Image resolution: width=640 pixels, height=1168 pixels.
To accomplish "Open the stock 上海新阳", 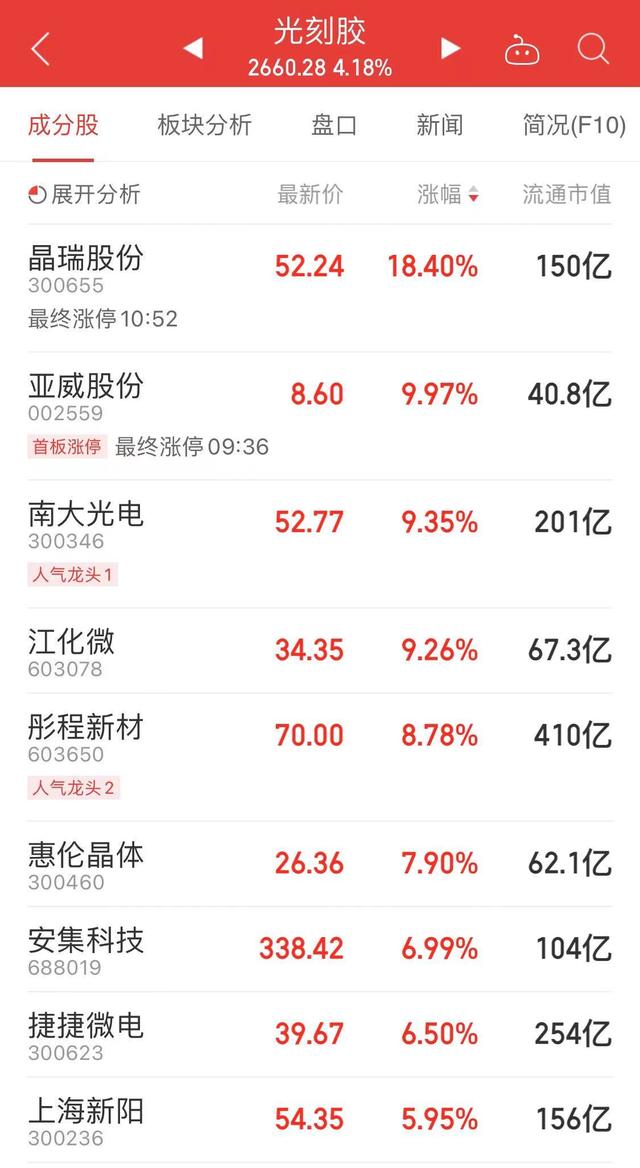I will coord(320,1120).
